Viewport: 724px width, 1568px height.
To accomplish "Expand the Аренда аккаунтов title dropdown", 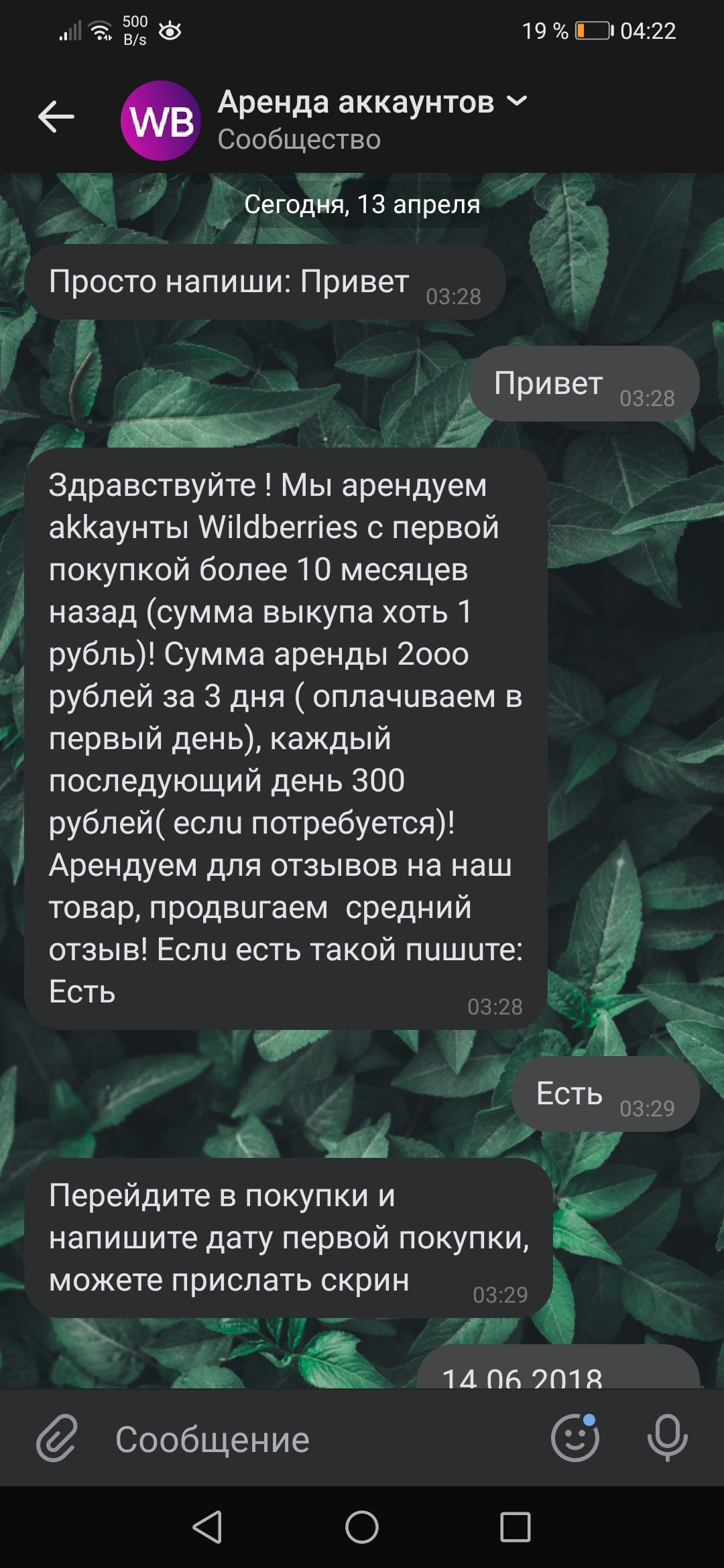I will [516, 101].
